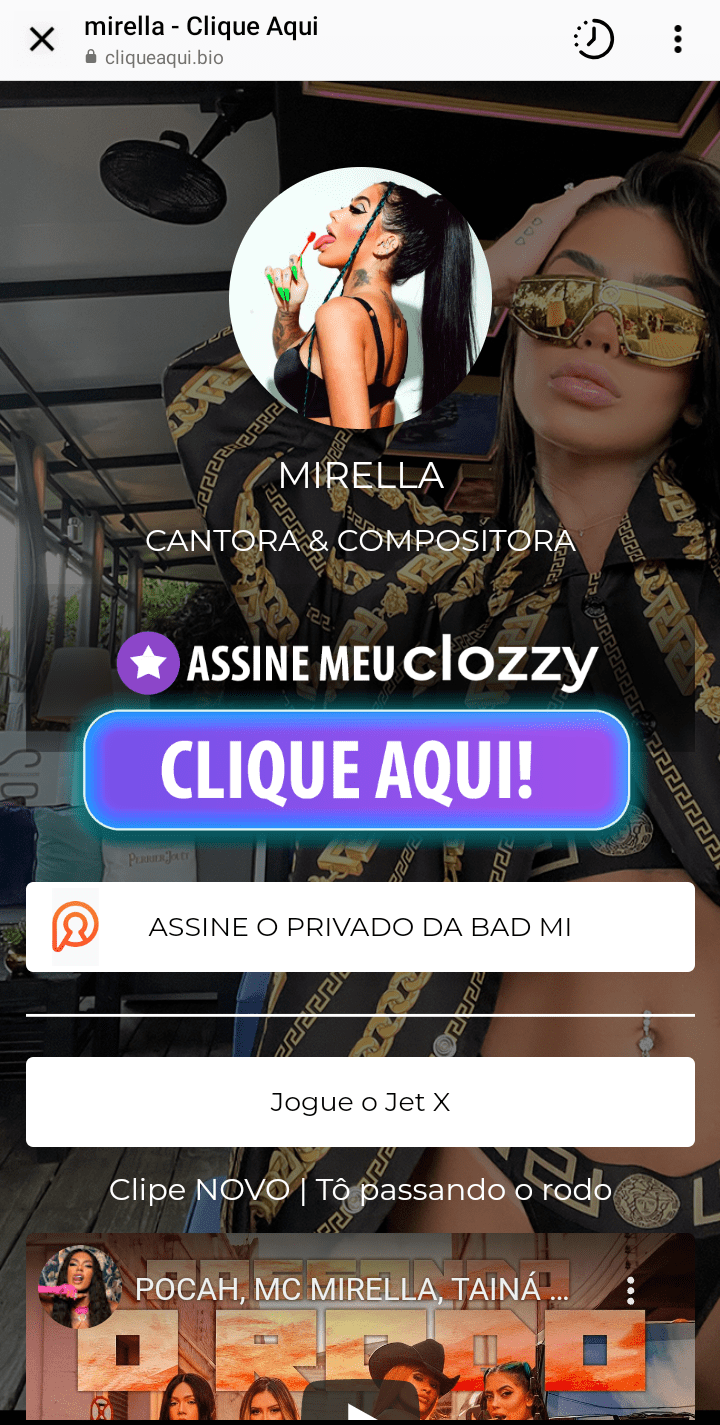Tap the timer icon in the browser bar

(x=593, y=40)
